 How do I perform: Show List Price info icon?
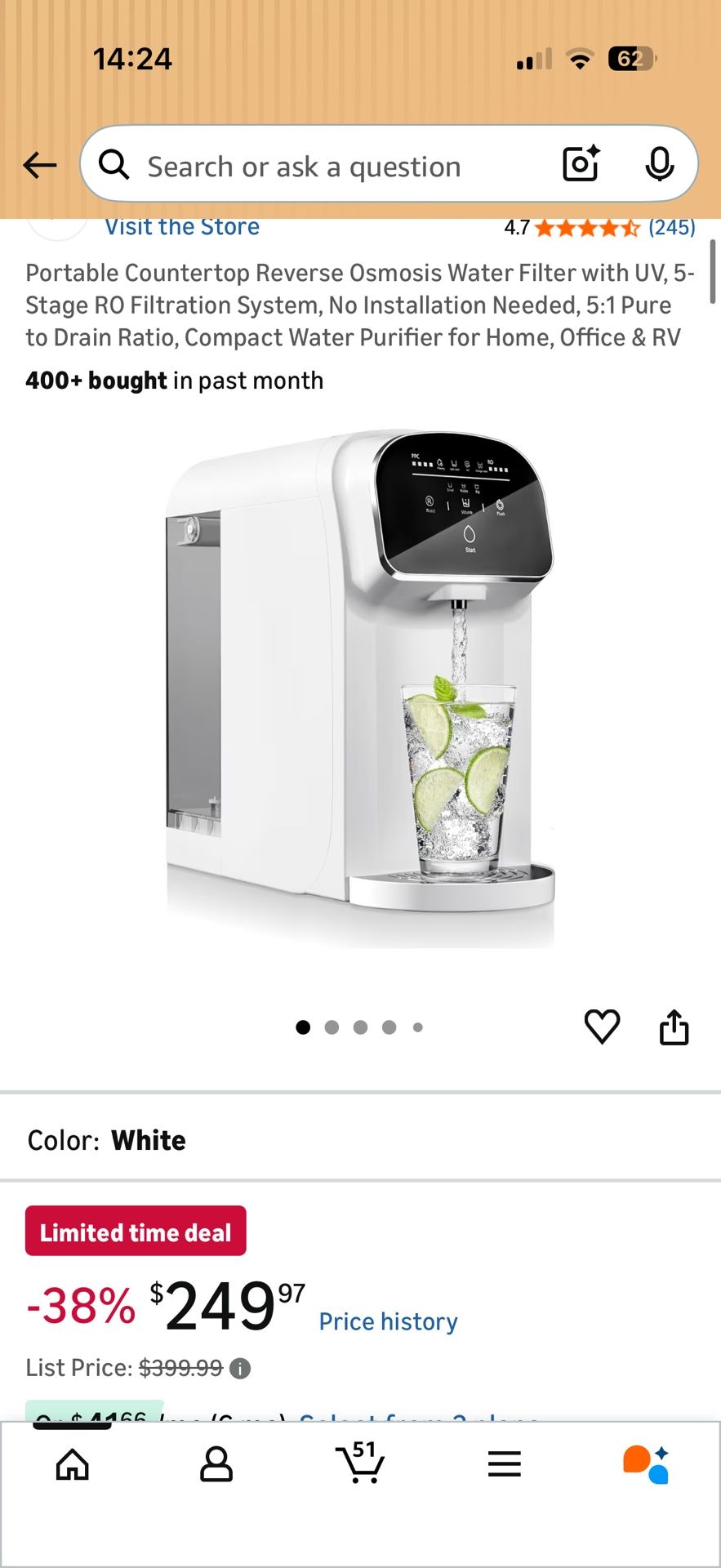pyautogui.click(x=240, y=1368)
